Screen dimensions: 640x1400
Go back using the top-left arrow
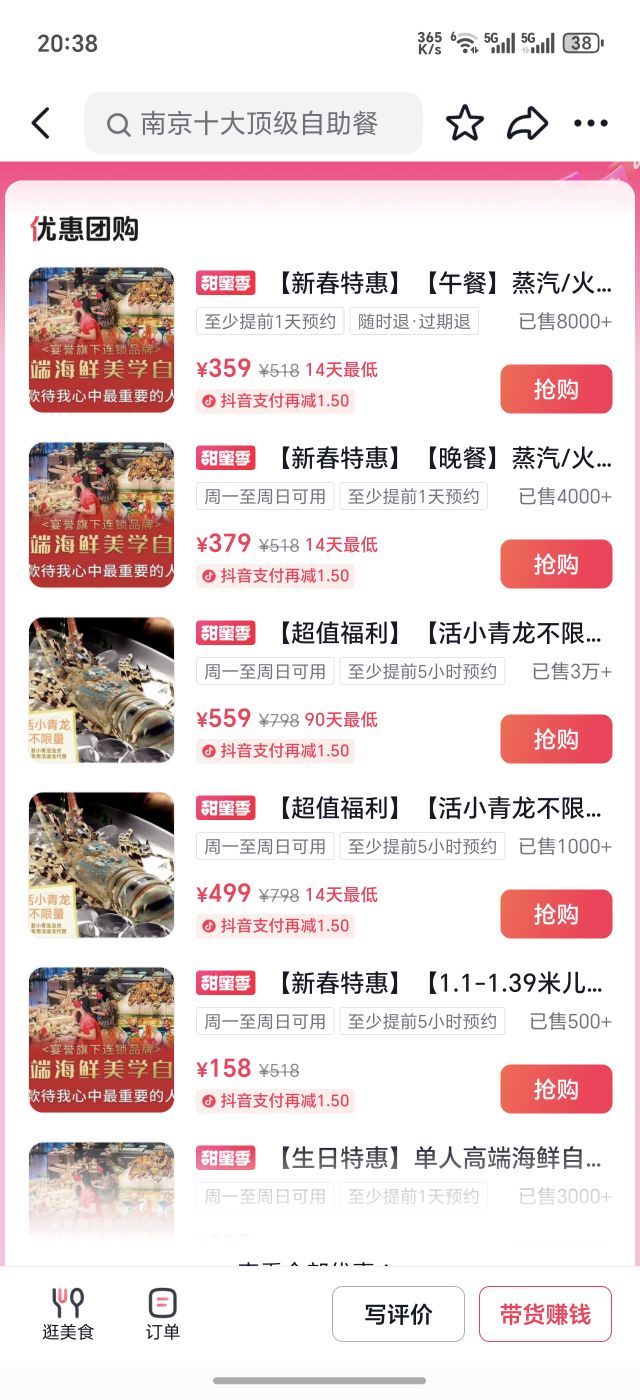(x=40, y=124)
